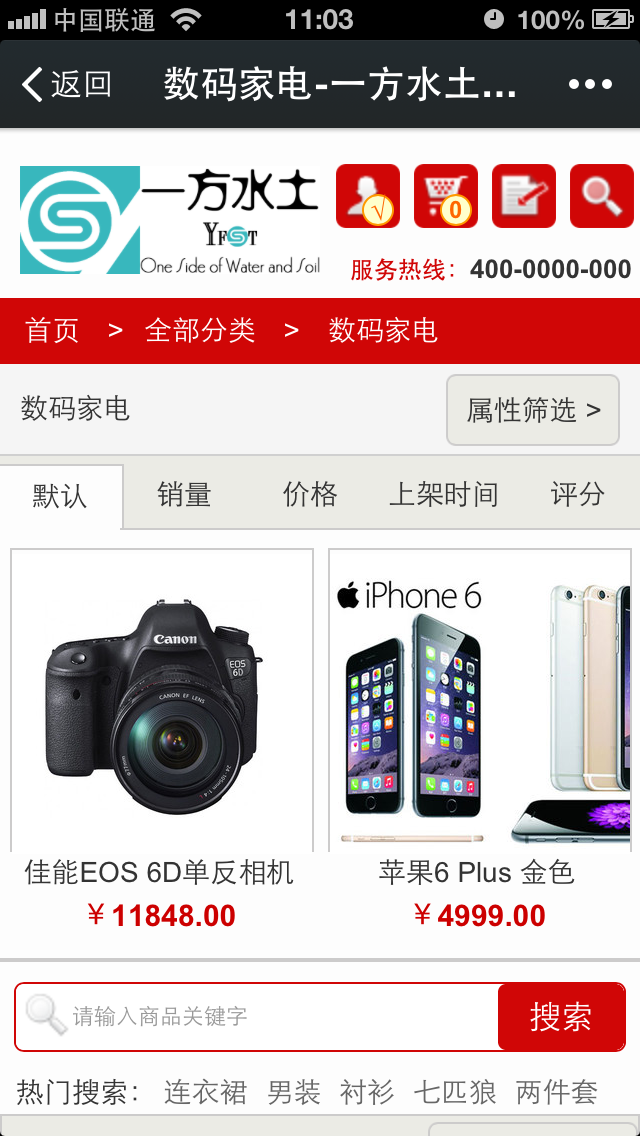Open the user account icon
640x1136 pixels.
coord(367,196)
